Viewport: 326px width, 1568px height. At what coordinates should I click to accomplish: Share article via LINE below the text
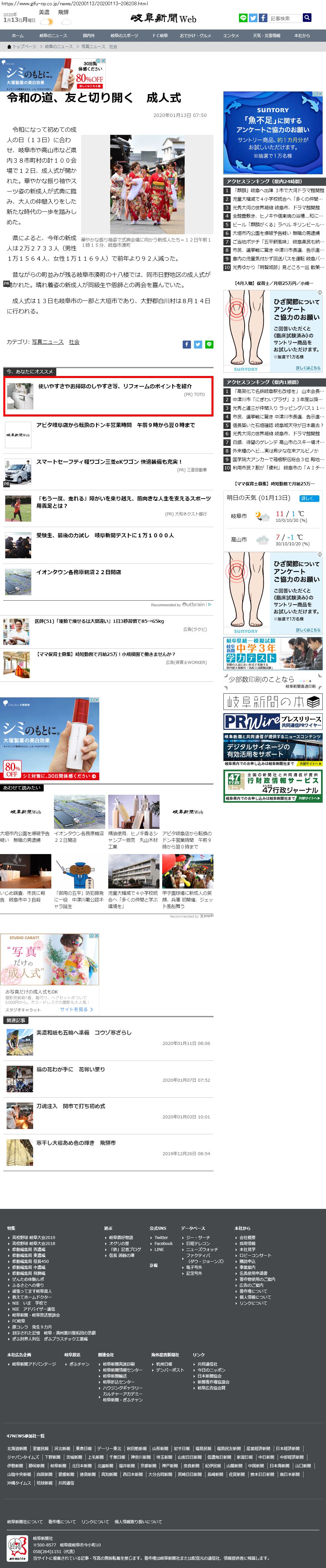coord(209,345)
